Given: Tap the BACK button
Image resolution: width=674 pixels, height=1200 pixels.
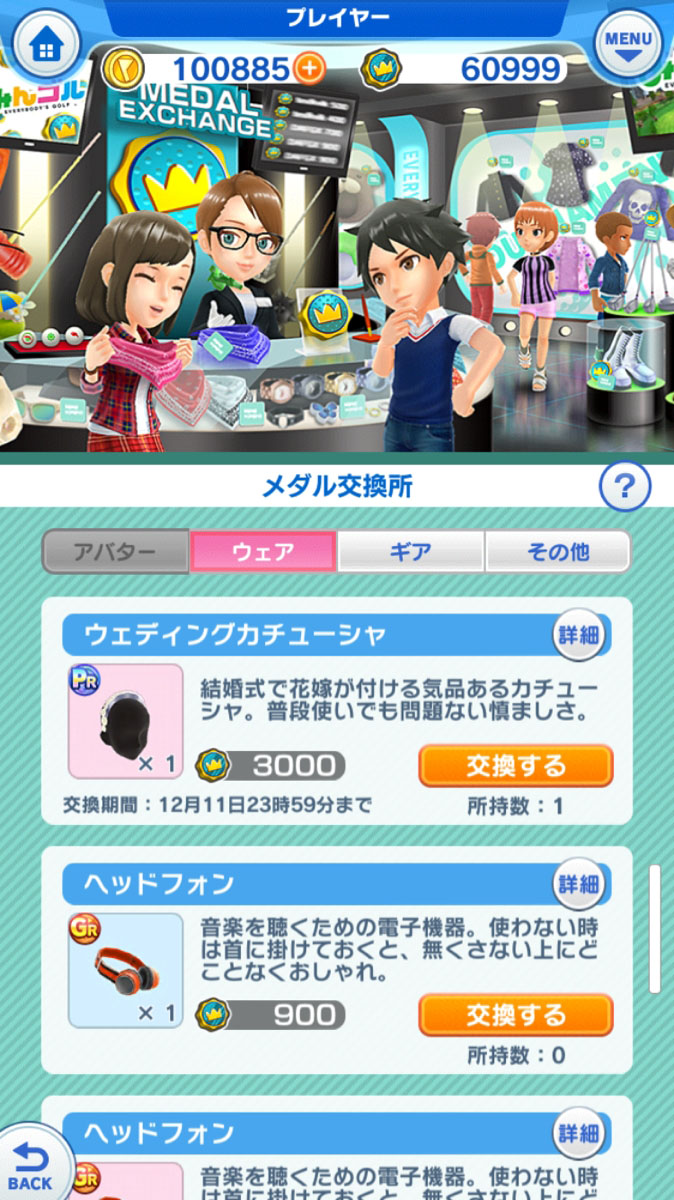Looking at the screenshot, I should (29, 1166).
